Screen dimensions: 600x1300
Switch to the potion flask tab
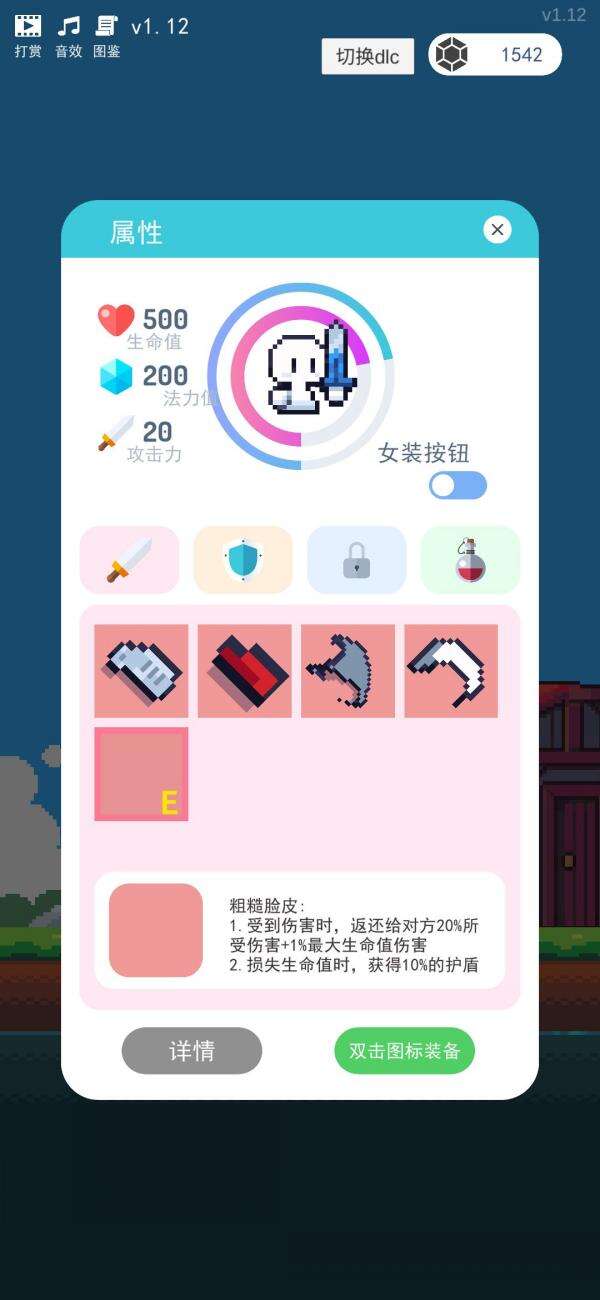point(470,560)
